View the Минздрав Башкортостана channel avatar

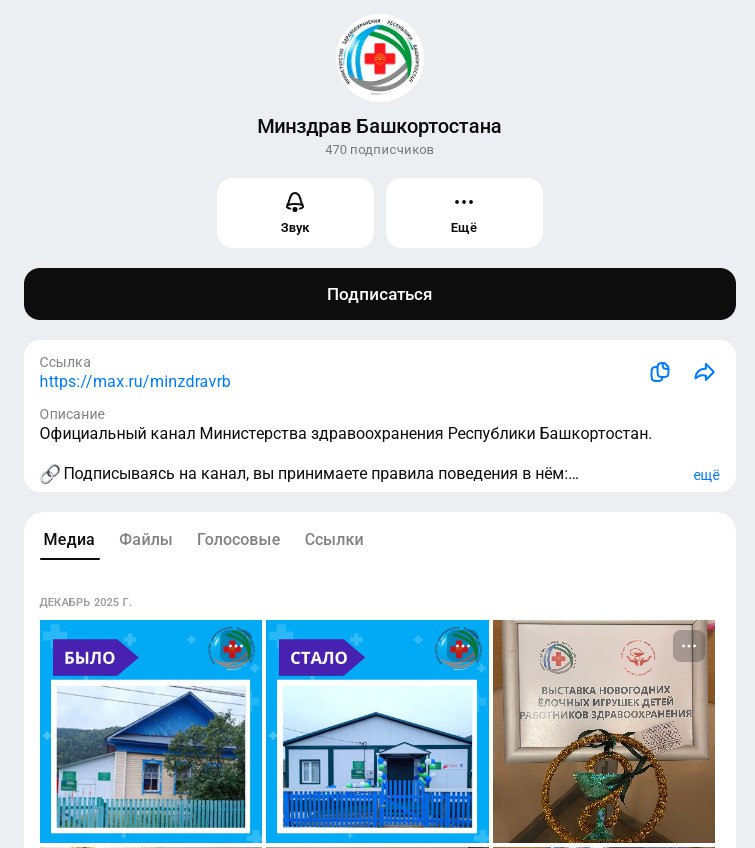coord(379,58)
